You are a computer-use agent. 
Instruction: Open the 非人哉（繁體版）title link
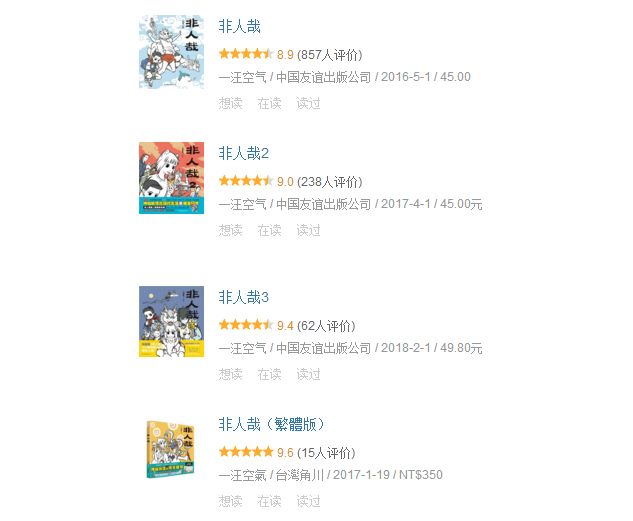[x=272, y=424]
